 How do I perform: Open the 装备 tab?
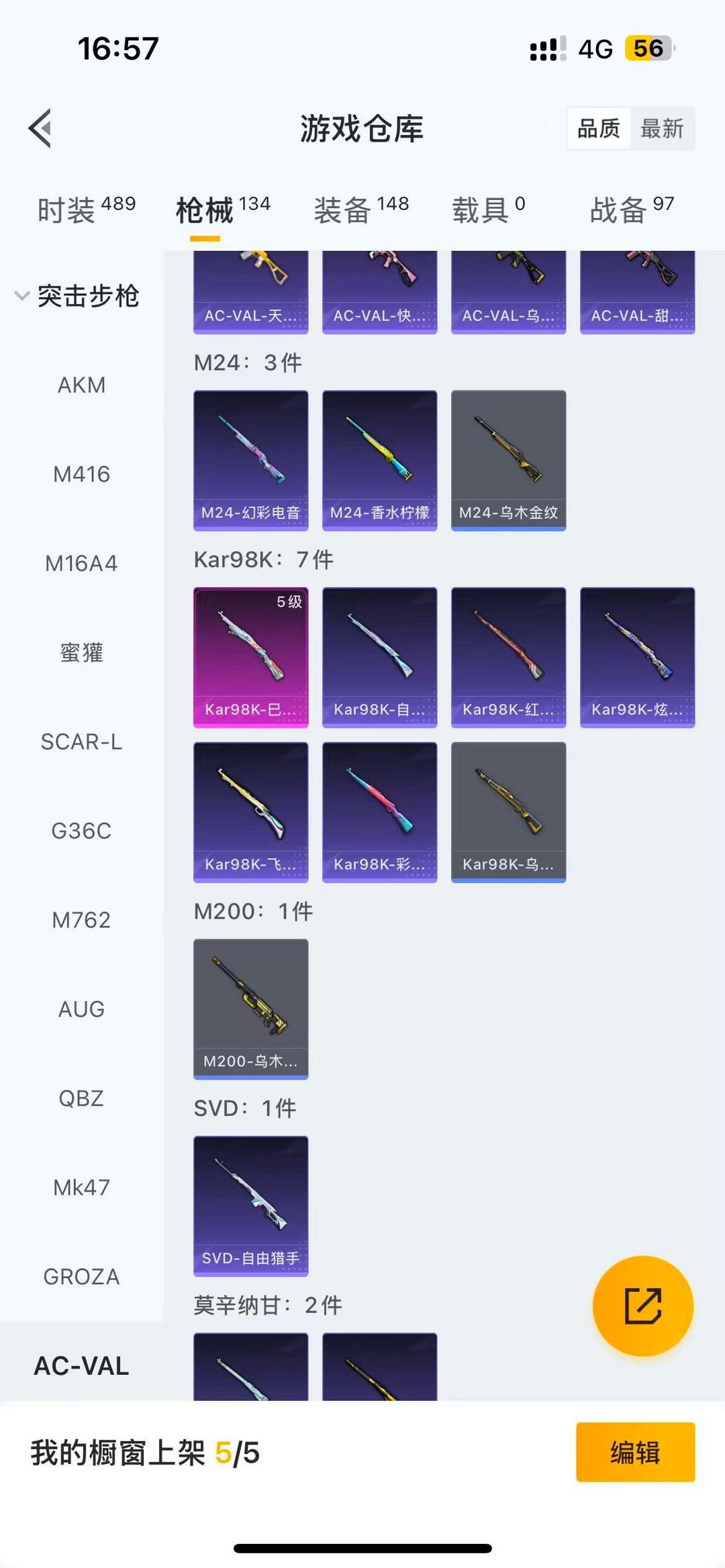tap(361, 209)
